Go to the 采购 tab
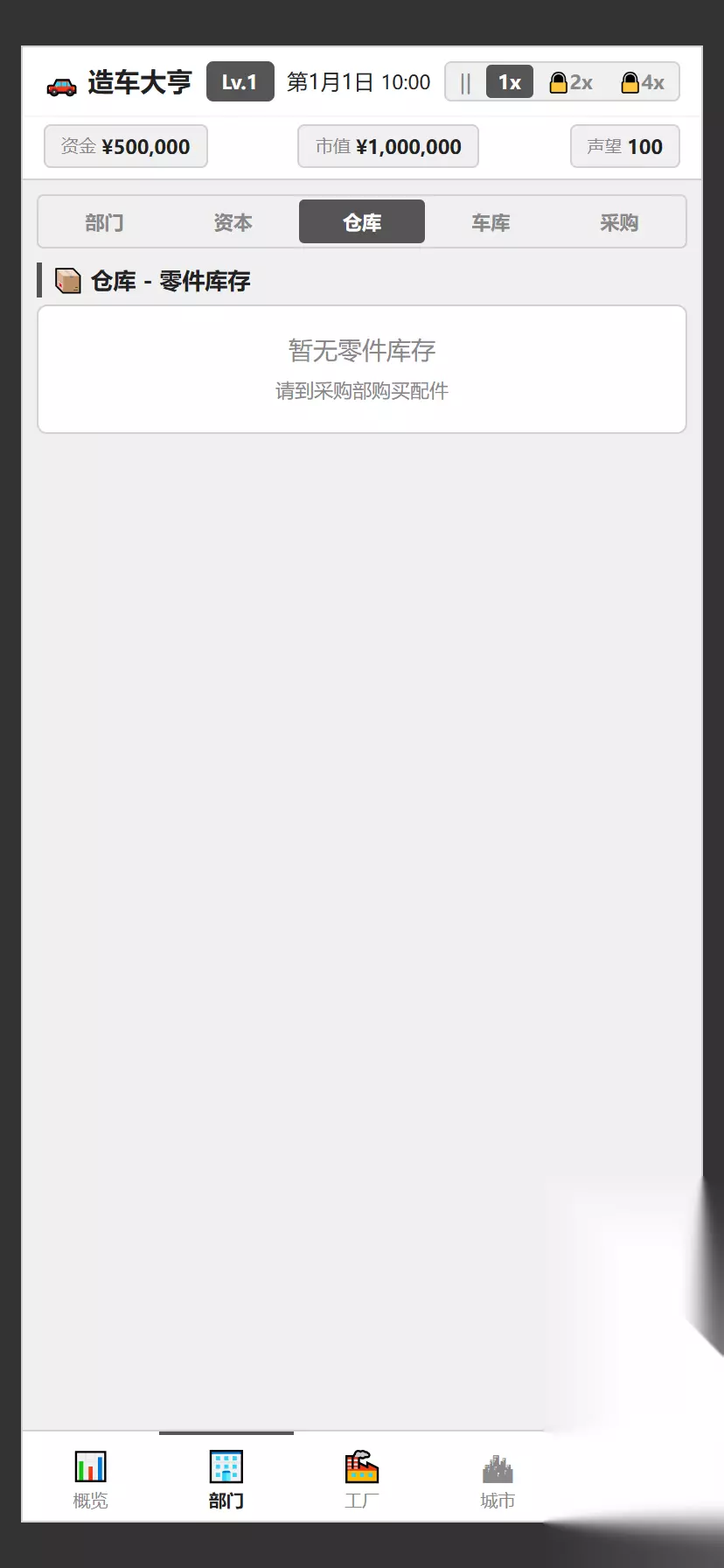724x1568 pixels. 619,222
